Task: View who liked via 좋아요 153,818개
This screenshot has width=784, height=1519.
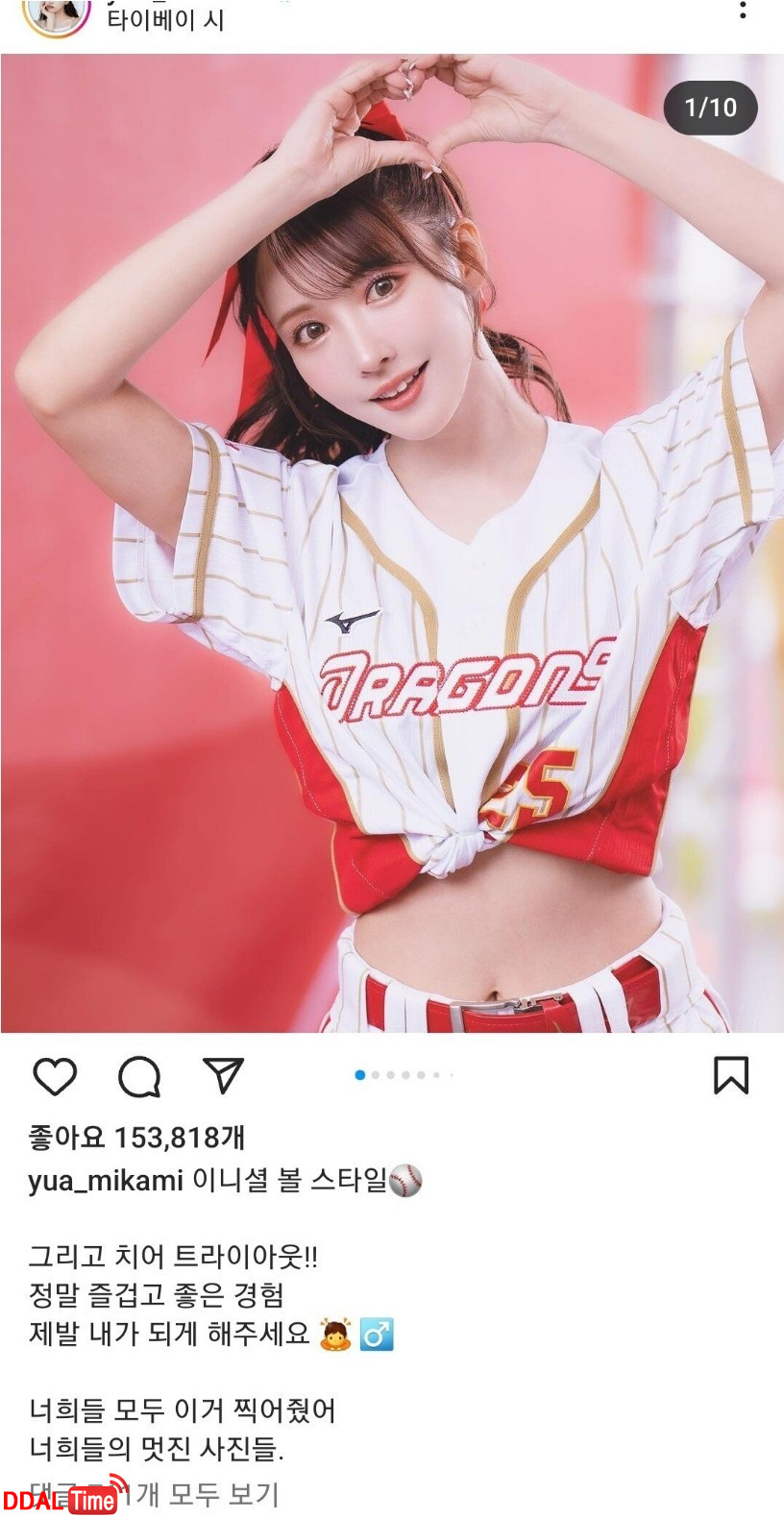Action: 136,1138
